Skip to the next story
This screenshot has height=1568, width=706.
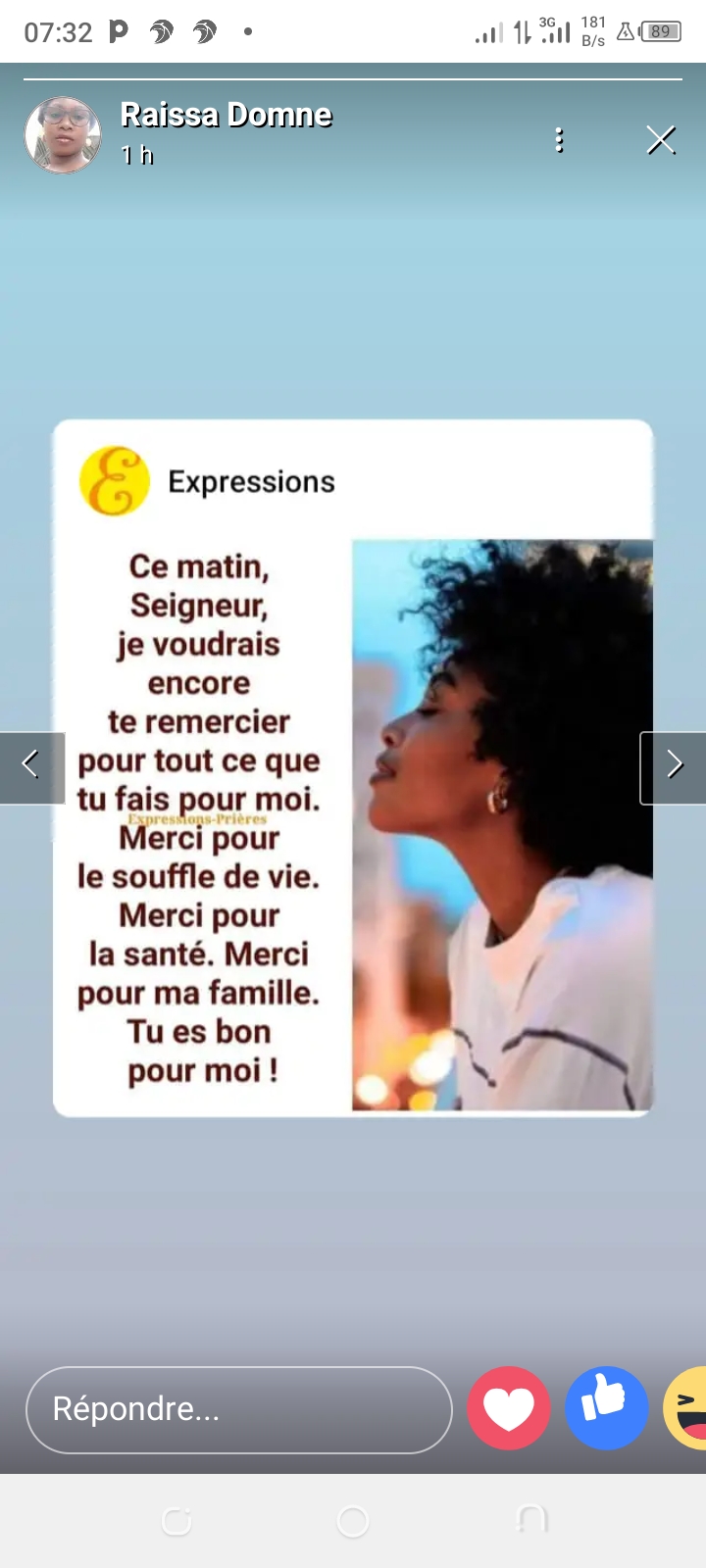674,767
